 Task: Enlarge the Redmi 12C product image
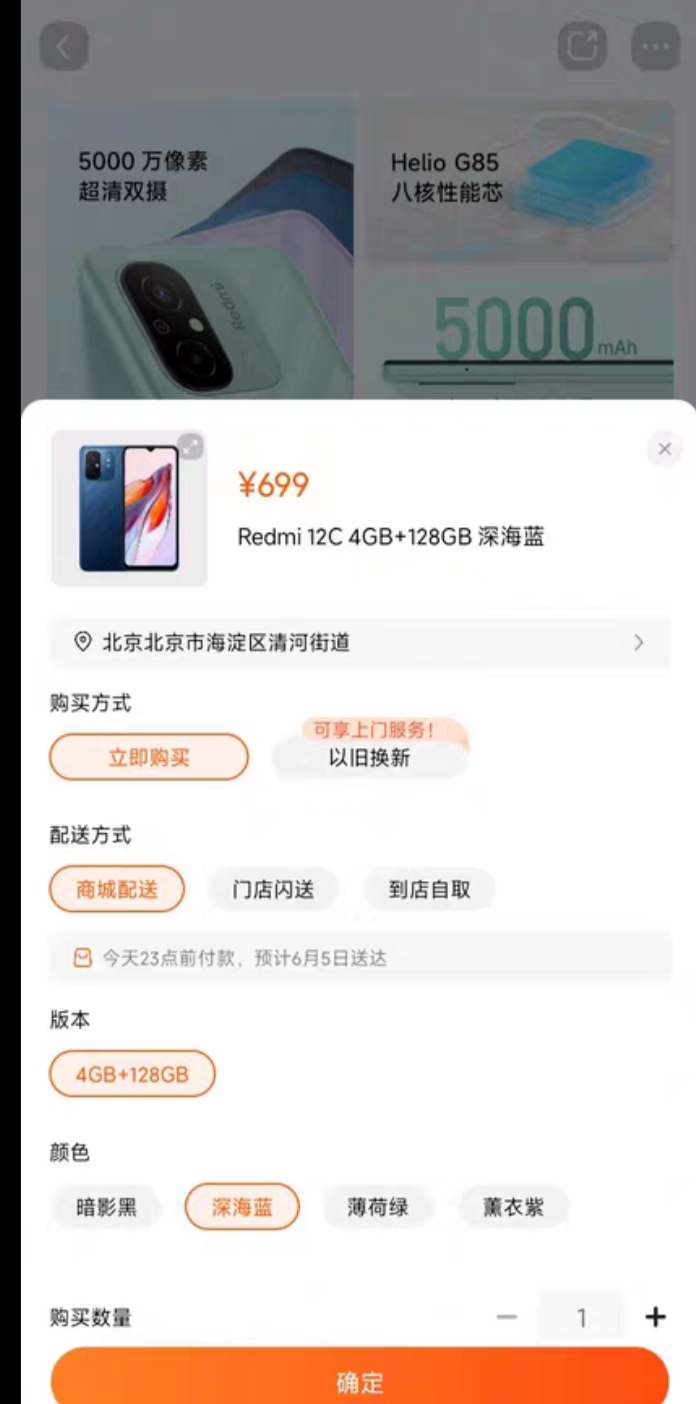pyautogui.click(x=190, y=446)
